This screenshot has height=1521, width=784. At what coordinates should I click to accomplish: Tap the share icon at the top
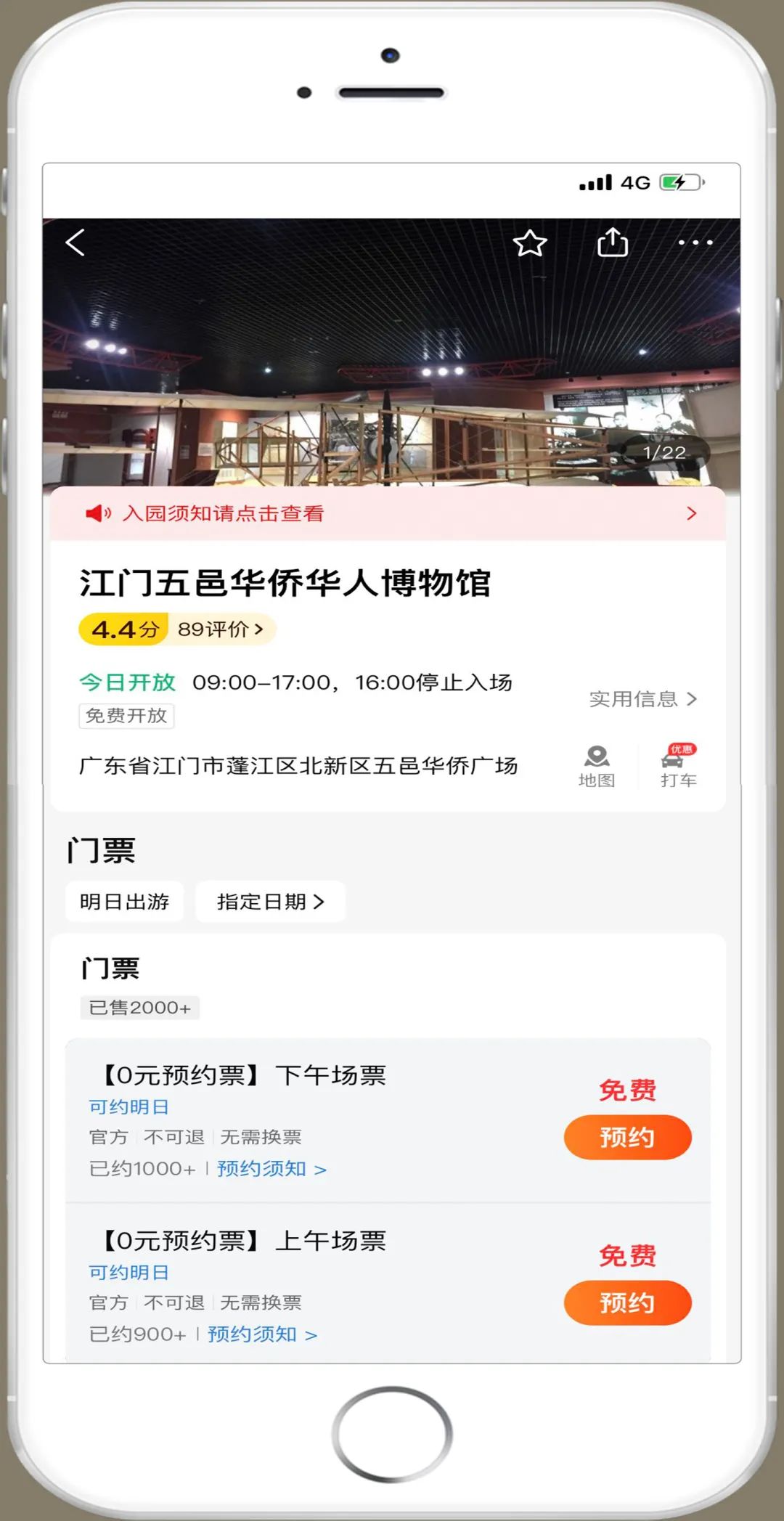(612, 242)
